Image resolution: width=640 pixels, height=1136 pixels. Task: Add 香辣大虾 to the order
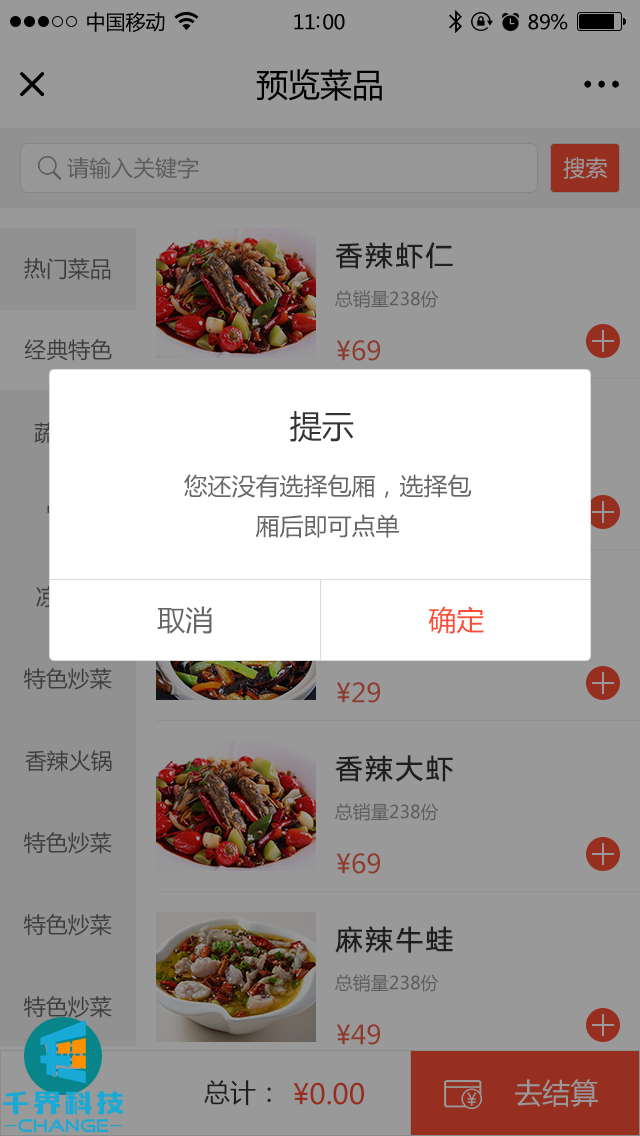pos(603,854)
